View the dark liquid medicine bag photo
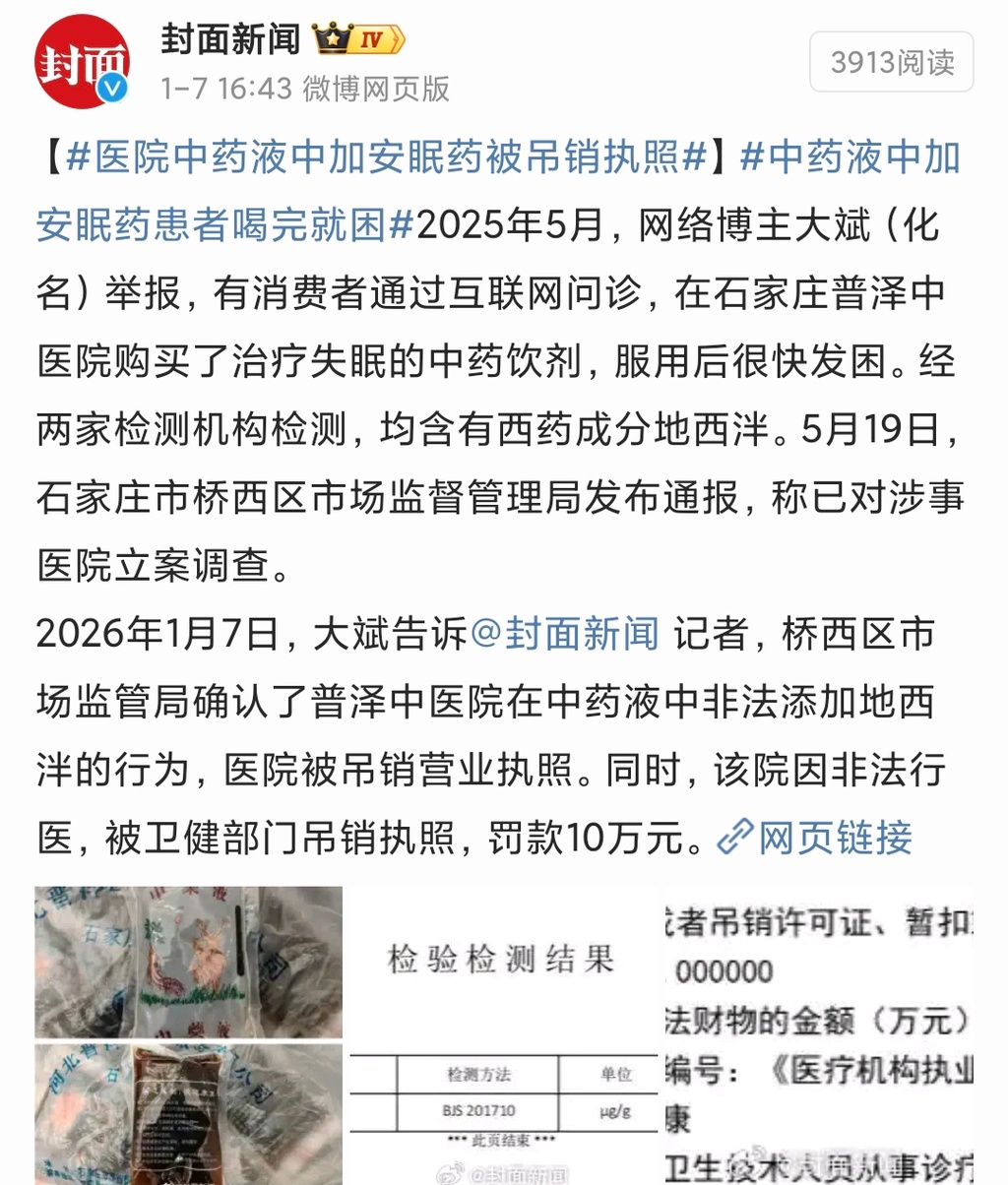1008x1185 pixels. pos(189,1114)
